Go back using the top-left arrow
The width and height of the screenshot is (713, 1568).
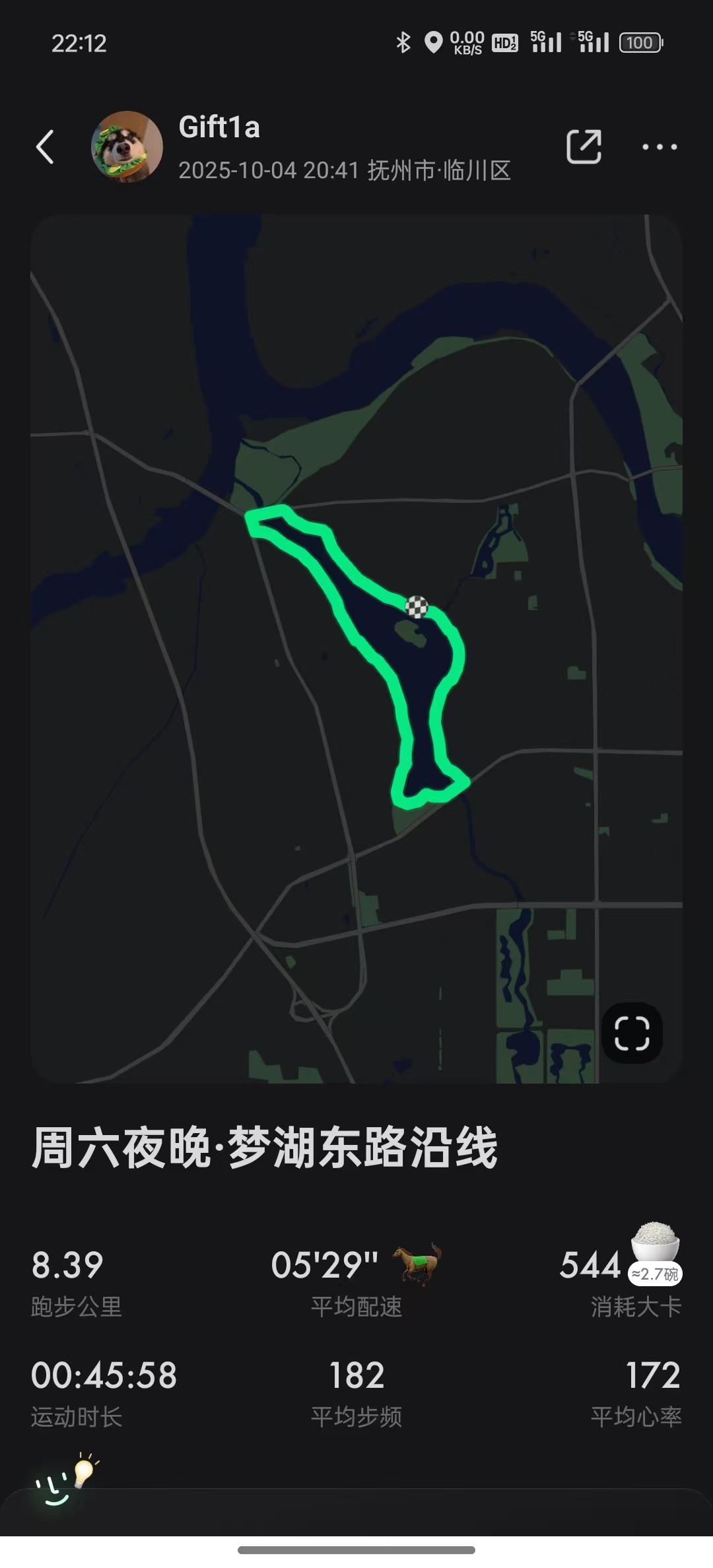[45, 147]
